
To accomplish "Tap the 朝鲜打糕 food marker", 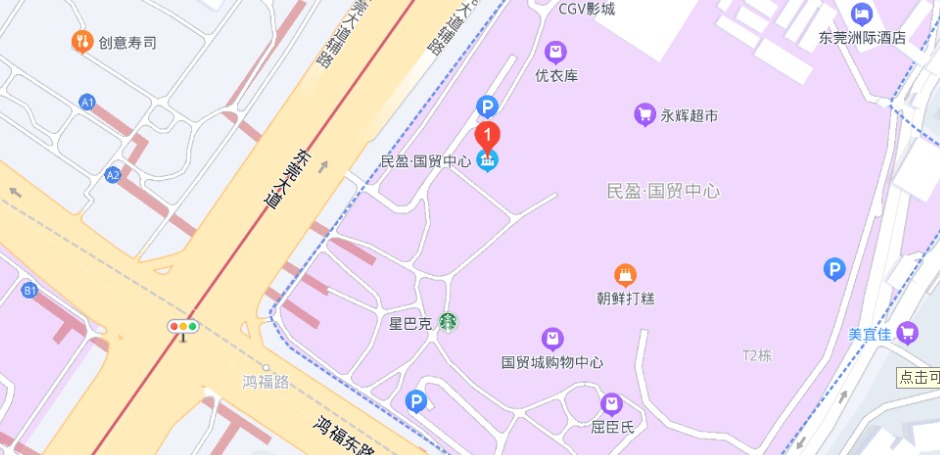I will tap(626, 275).
